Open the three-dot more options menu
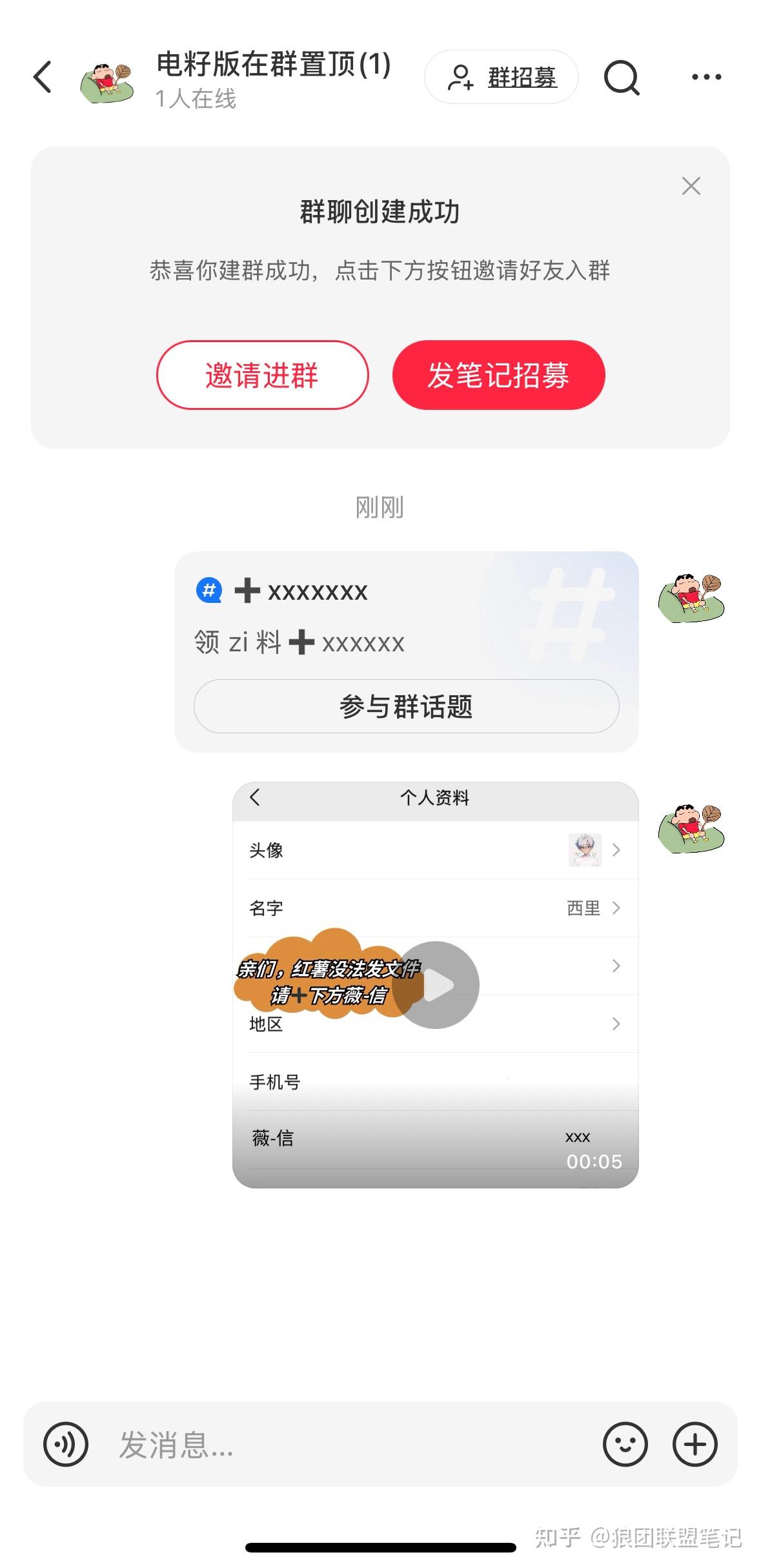The width and height of the screenshot is (761, 1568). [x=706, y=77]
